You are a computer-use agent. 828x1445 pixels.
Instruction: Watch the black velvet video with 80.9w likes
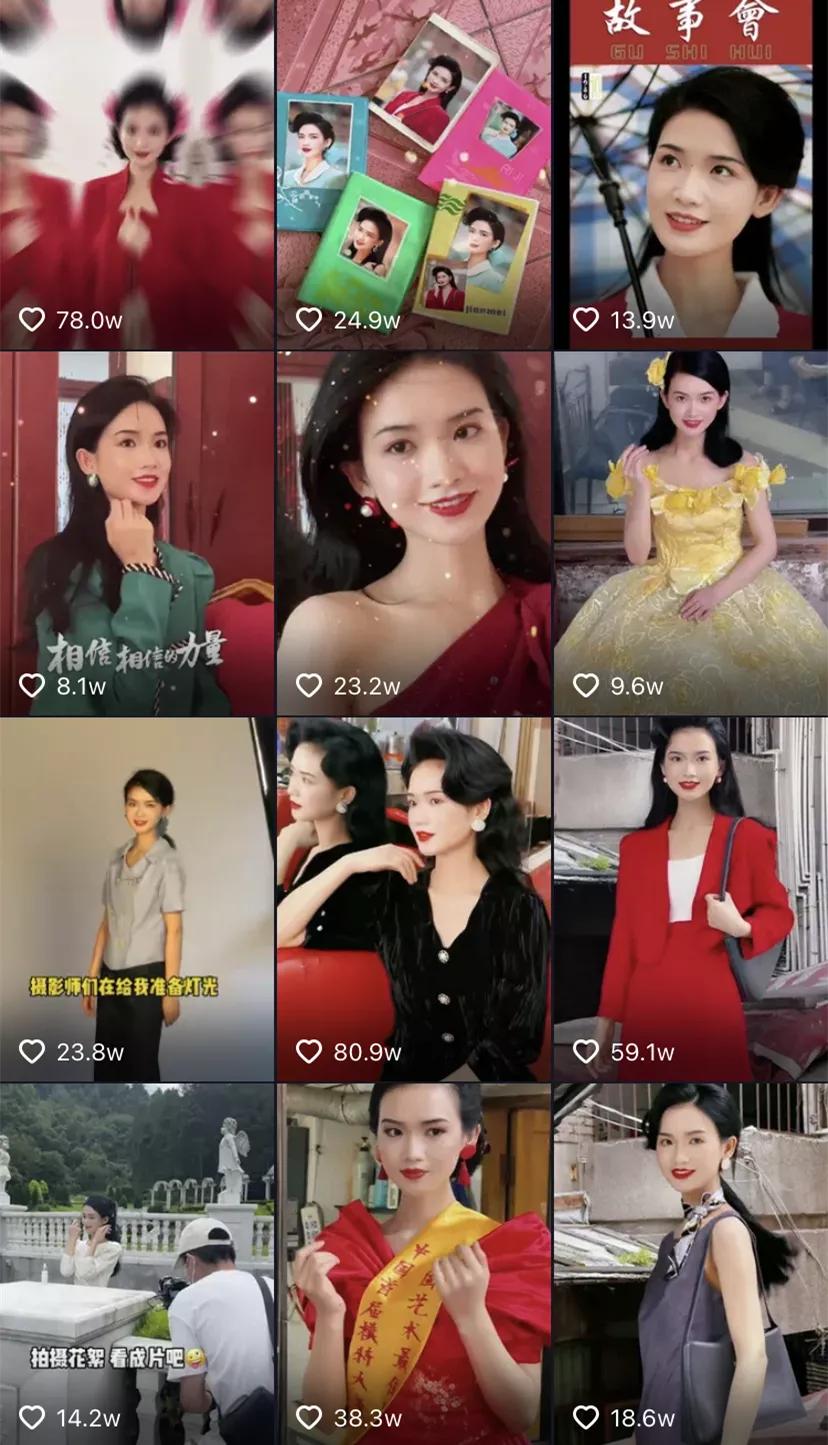(x=413, y=898)
